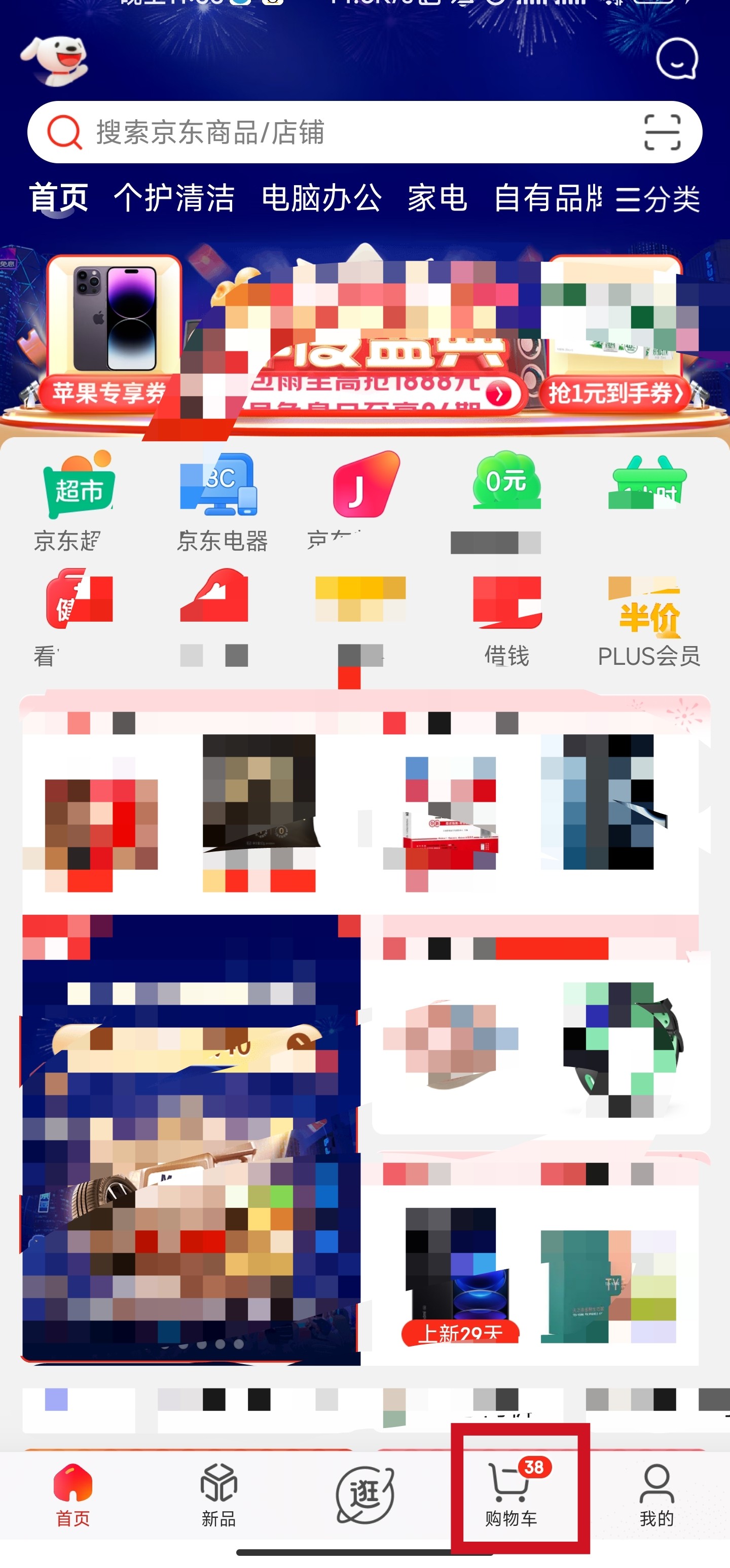Open the 逛 discovery tab

[365, 1495]
